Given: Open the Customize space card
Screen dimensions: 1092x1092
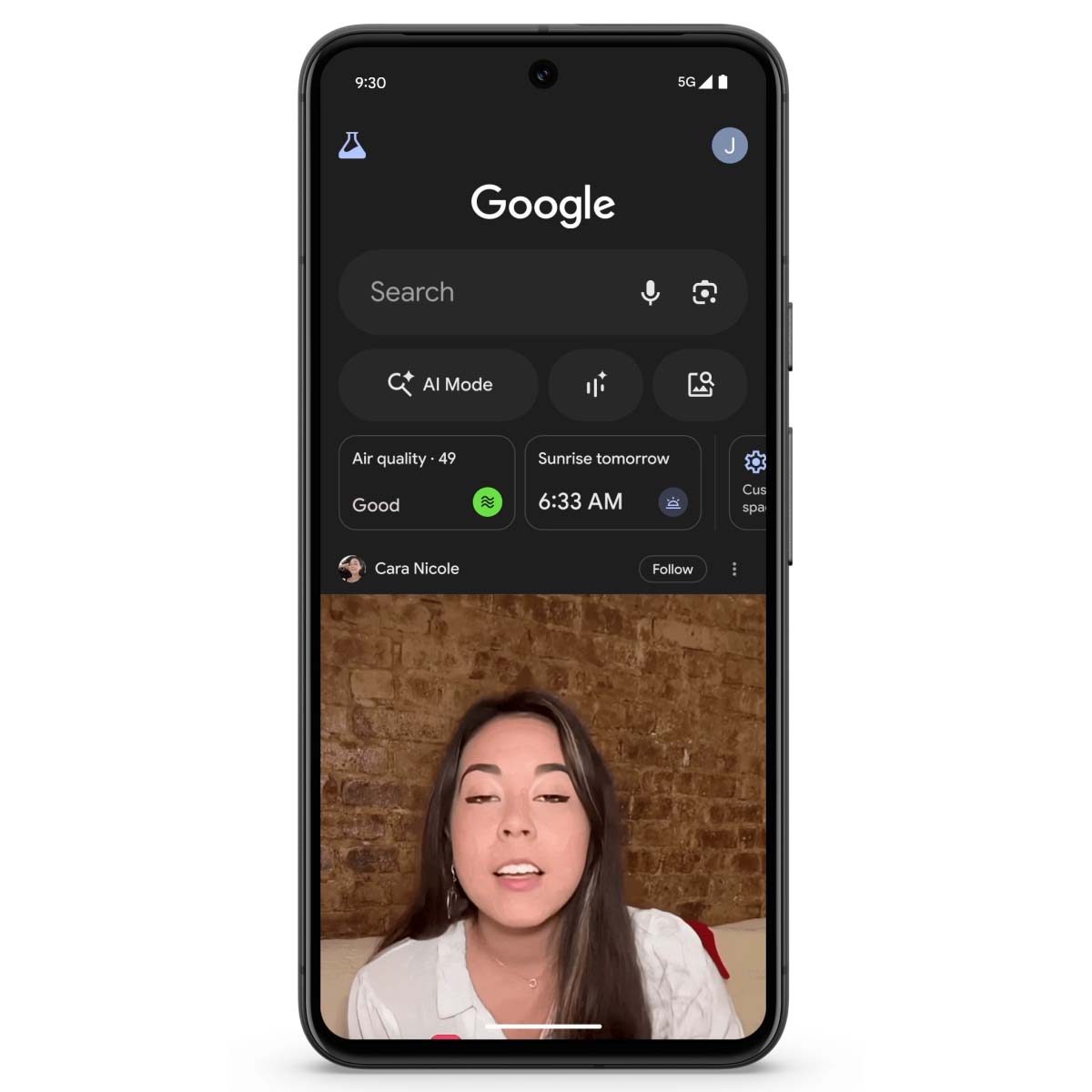Looking at the screenshot, I should [x=750, y=482].
